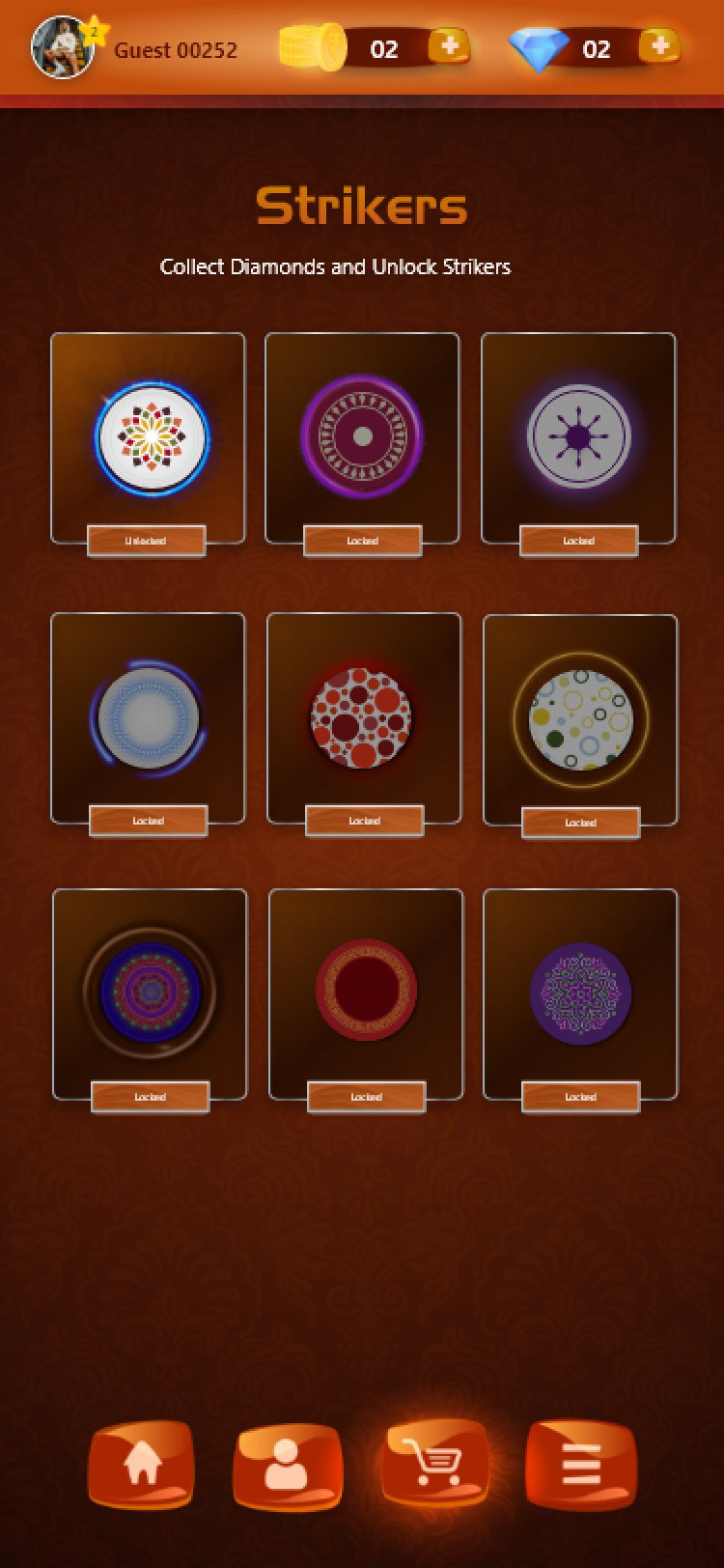The height and width of the screenshot is (1568, 724).
Task: Open the hamburger menu
Action: tap(581, 1464)
